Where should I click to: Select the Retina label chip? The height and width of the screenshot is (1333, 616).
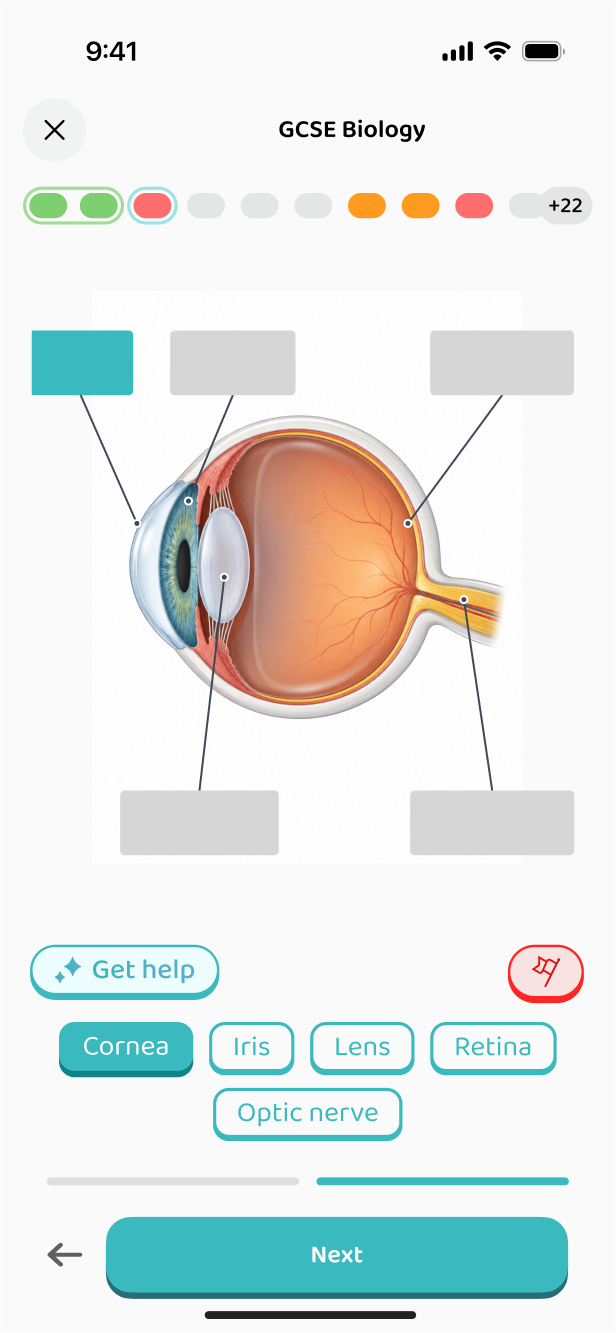[x=493, y=1048]
